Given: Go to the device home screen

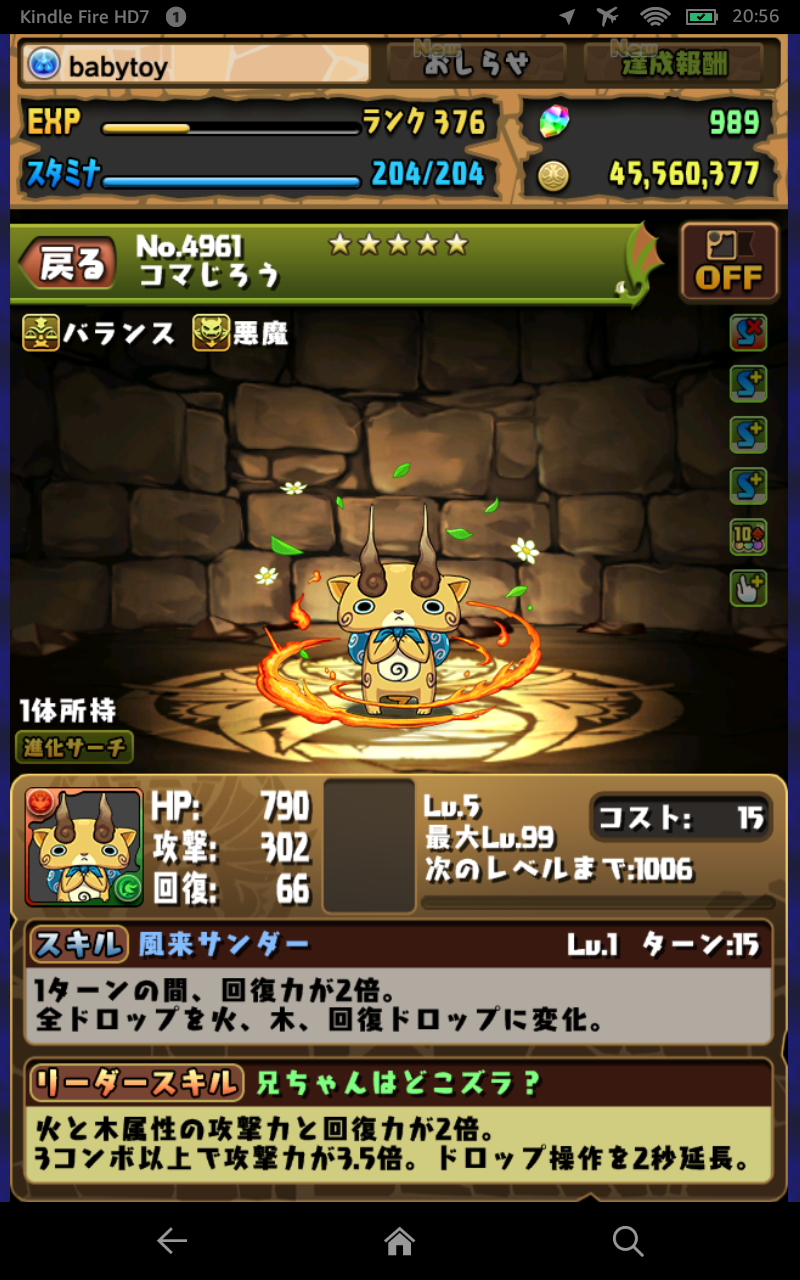Looking at the screenshot, I should [x=400, y=1241].
